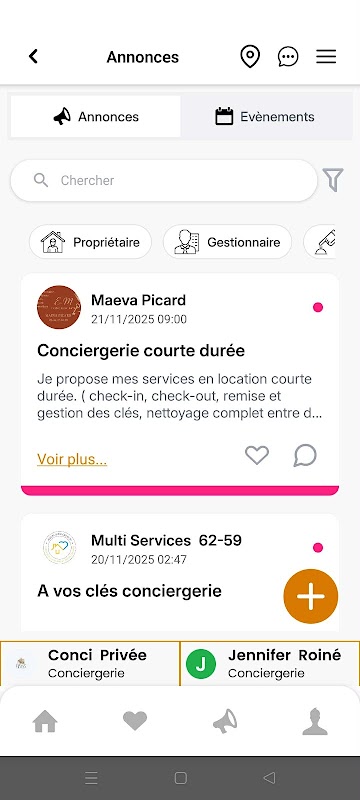The image size is (360, 800).
Task: Open the map location pin icon
Action: coord(250,56)
